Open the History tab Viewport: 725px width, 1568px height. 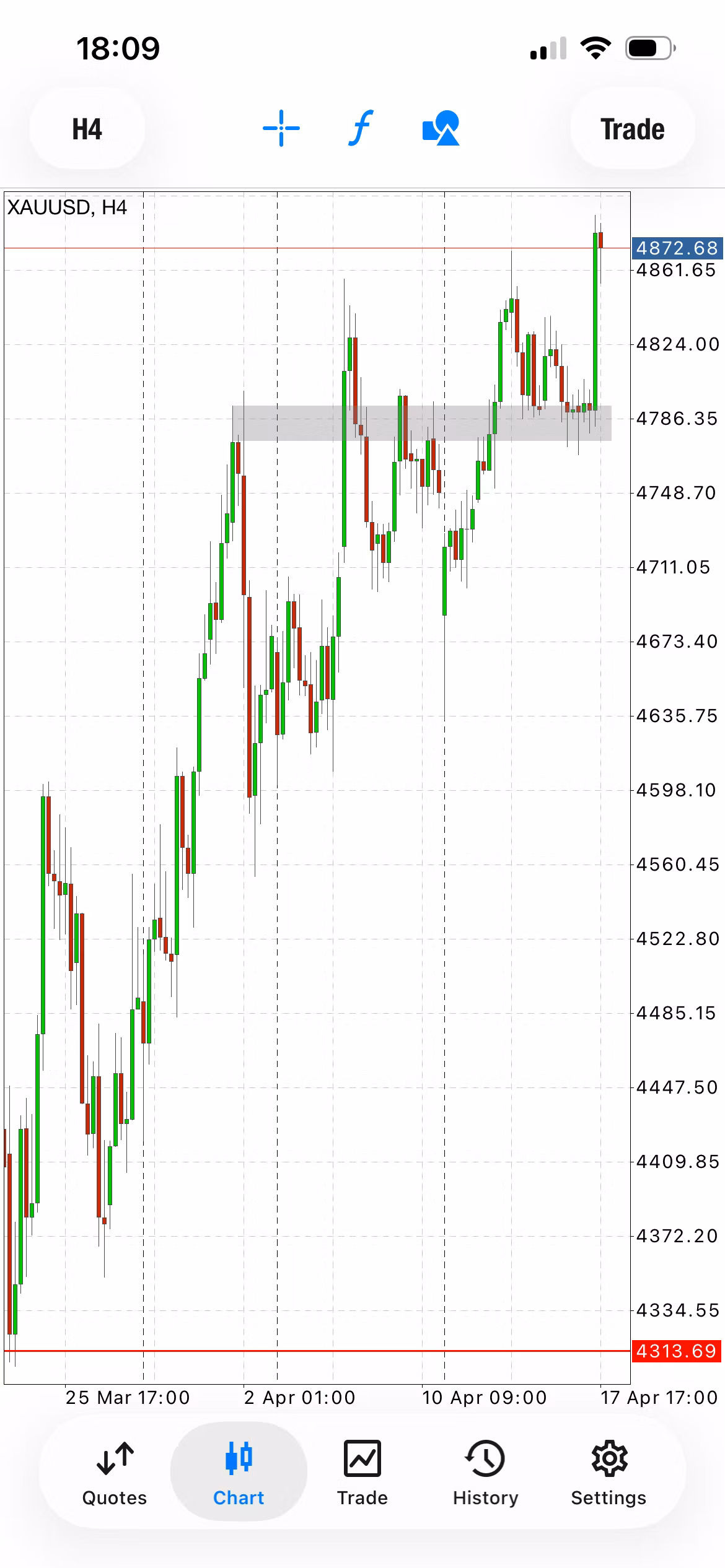486,1474
